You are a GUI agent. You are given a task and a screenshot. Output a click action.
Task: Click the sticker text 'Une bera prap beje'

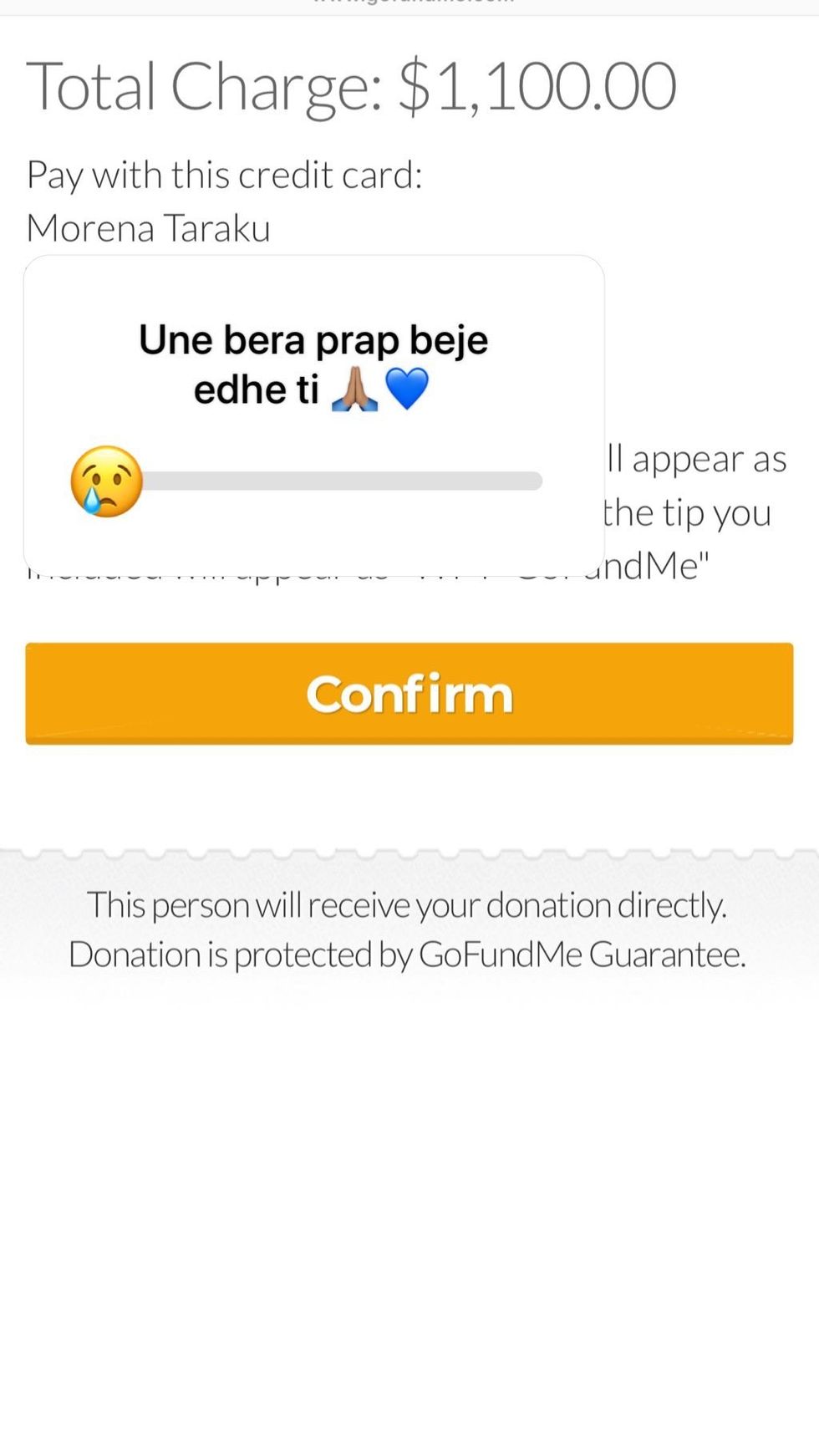point(313,339)
